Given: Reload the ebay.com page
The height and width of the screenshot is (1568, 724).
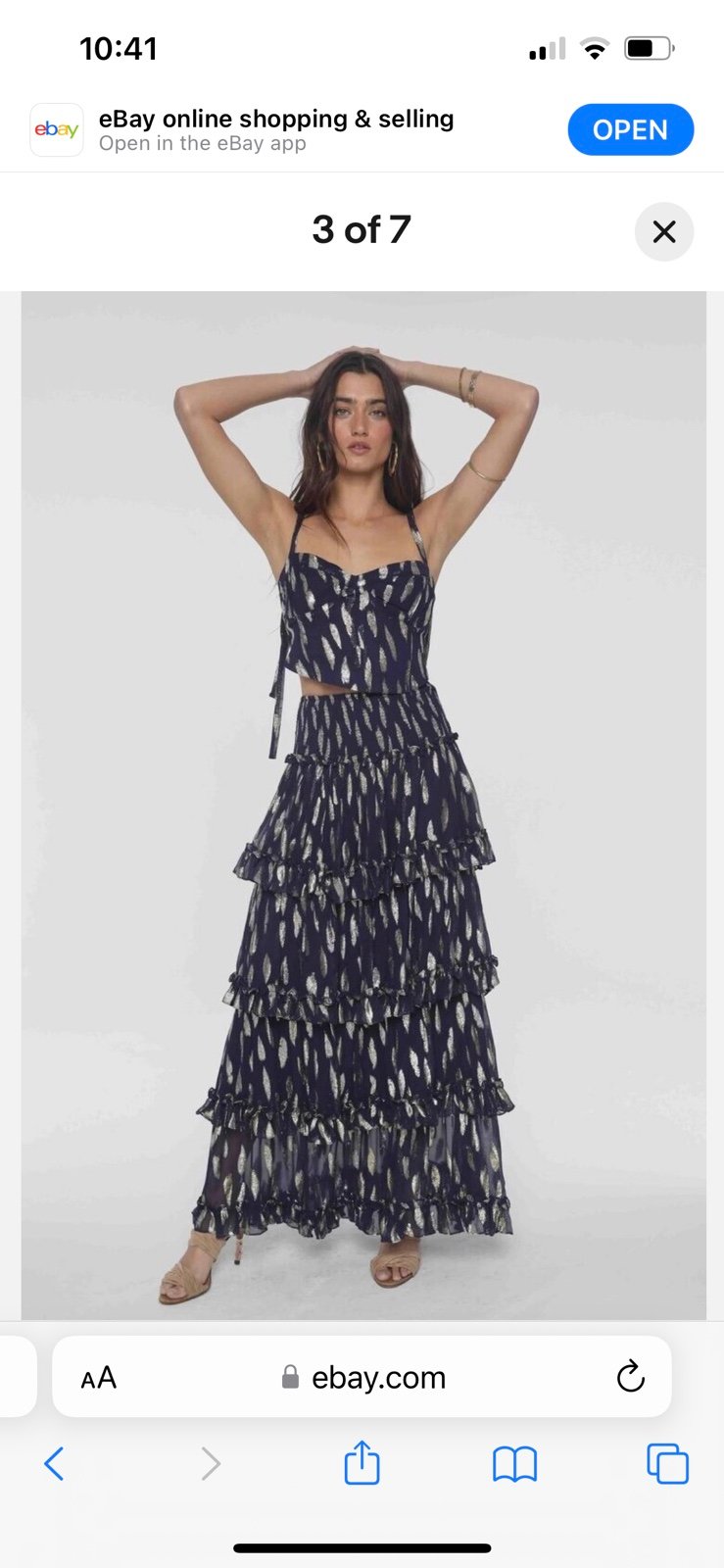Looking at the screenshot, I should 630,1377.
